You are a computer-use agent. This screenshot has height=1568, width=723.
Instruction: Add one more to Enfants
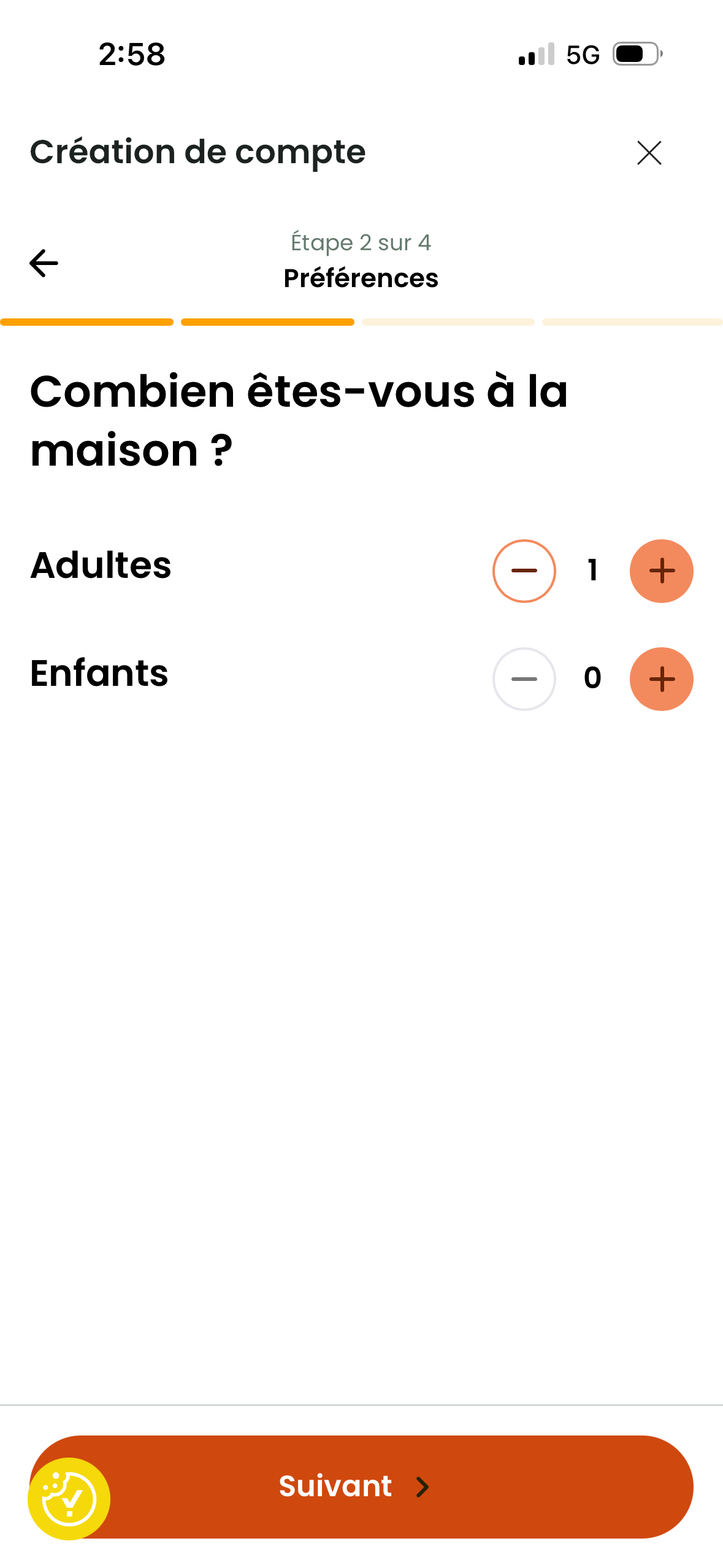coord(661,678)
